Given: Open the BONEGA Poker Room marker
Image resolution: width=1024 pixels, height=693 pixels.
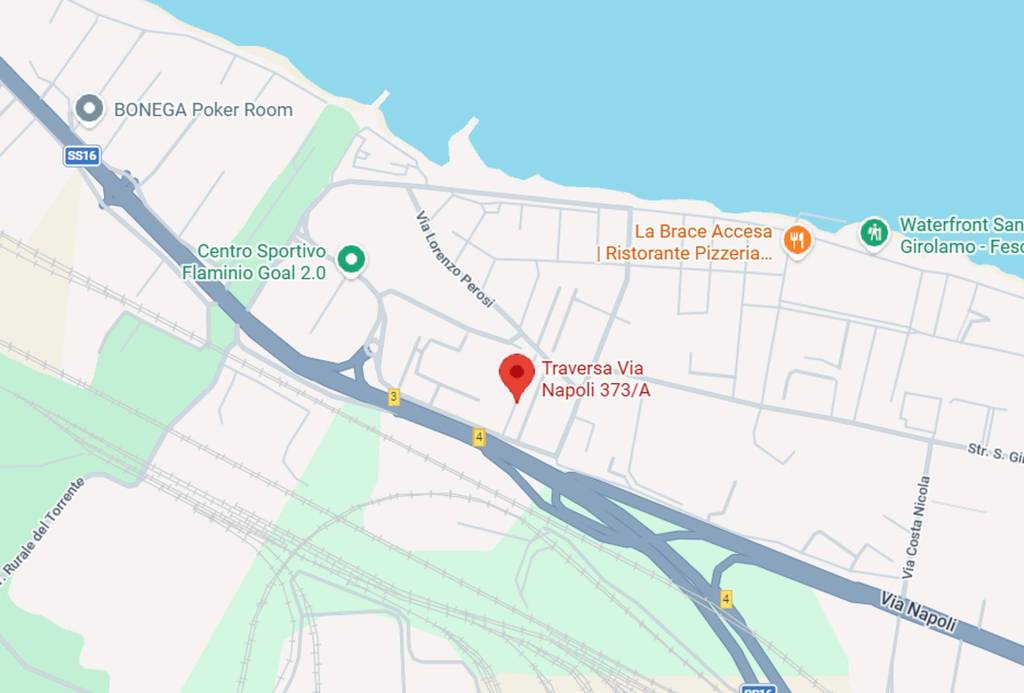Looking at the screenshot, I should 91,109.
